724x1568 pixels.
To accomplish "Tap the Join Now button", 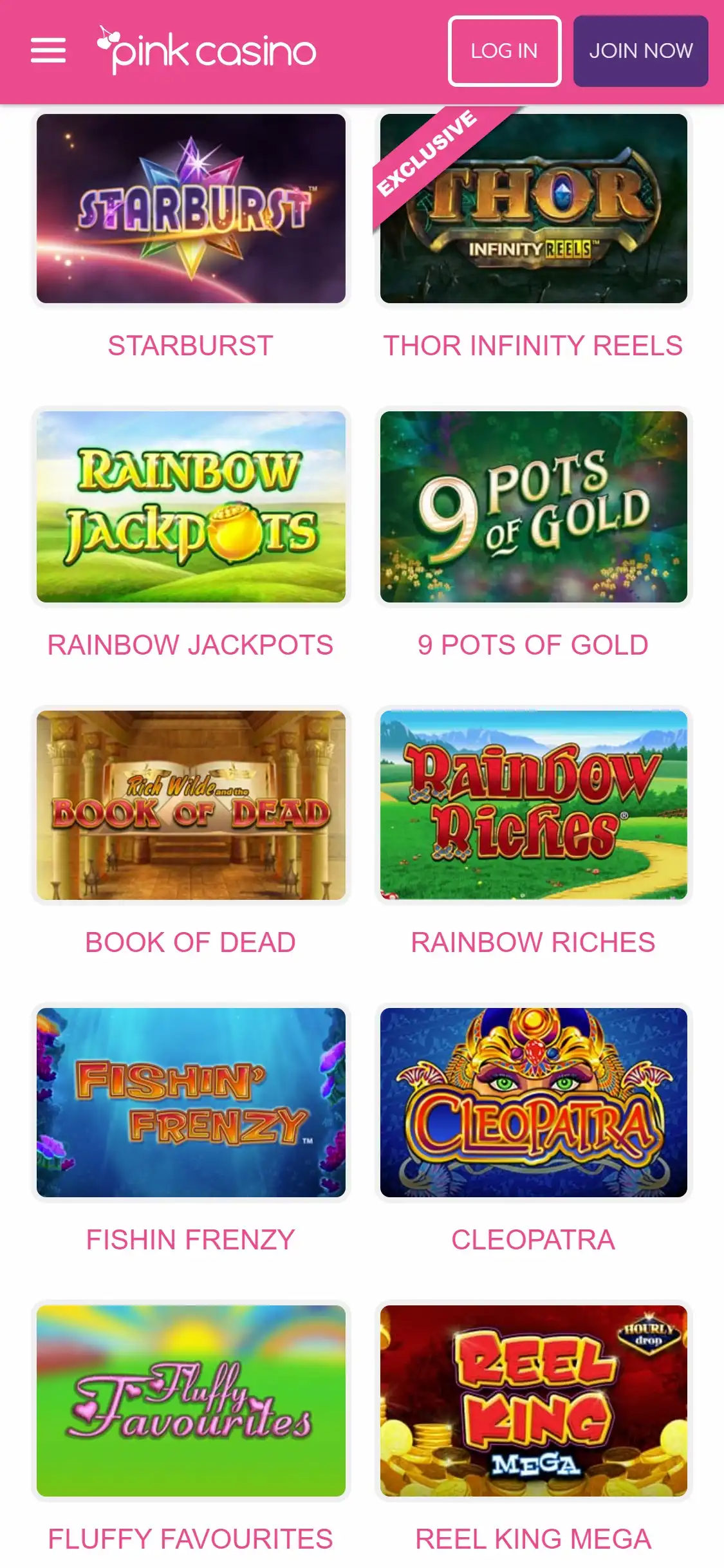I will click(640, 51).
